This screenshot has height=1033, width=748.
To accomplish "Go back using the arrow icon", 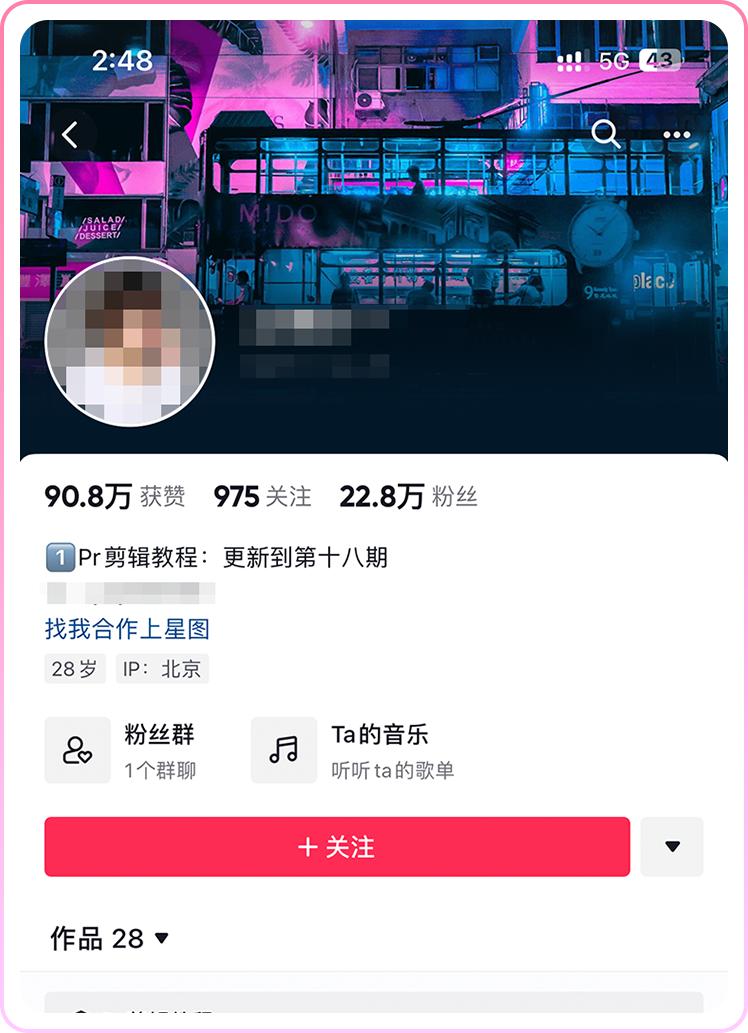I will (x=70, y=134).
